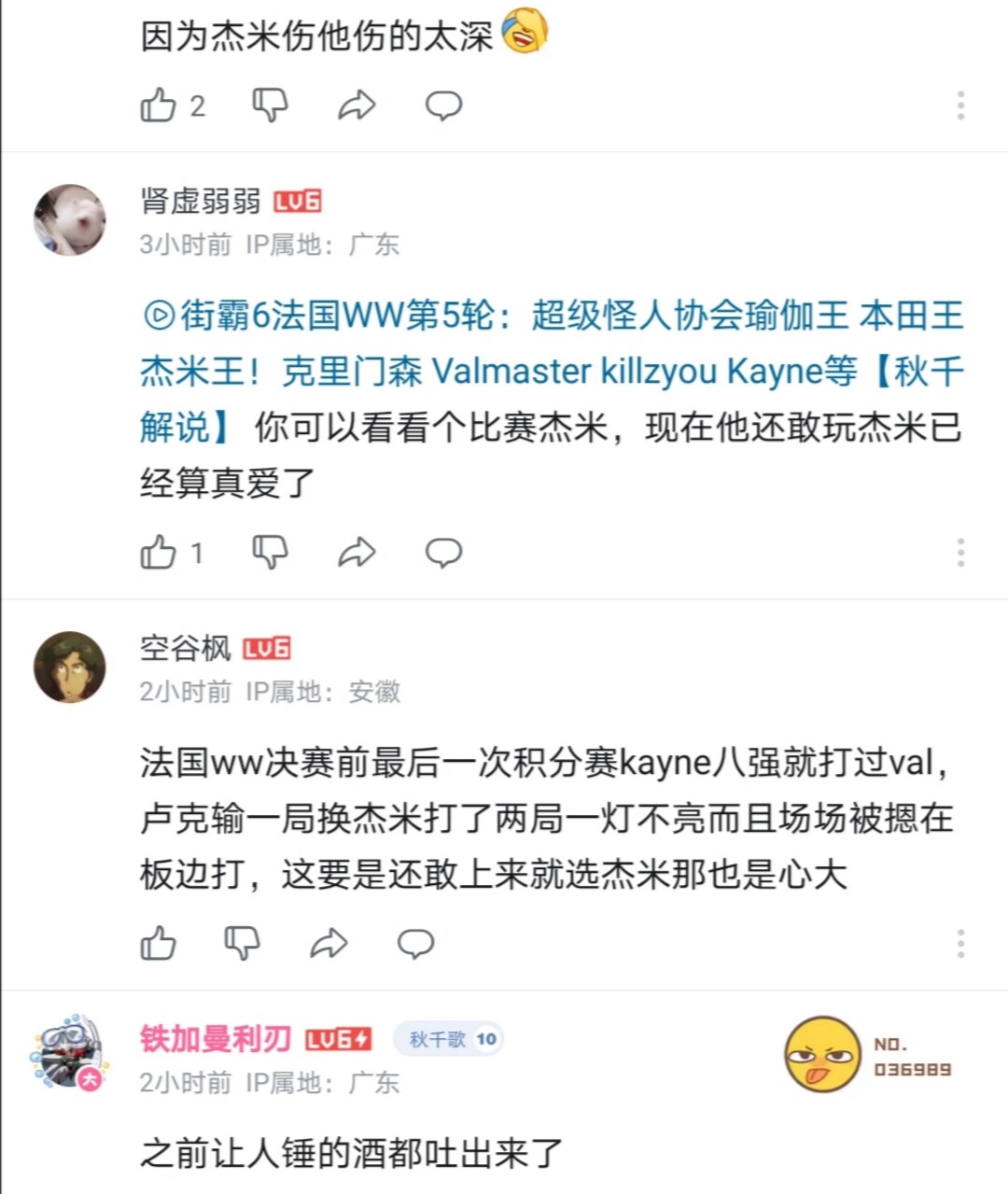Open more options for 杰米伤他伤的太深 comment
Screen dimensions: 1008x1194
[960, 105]
